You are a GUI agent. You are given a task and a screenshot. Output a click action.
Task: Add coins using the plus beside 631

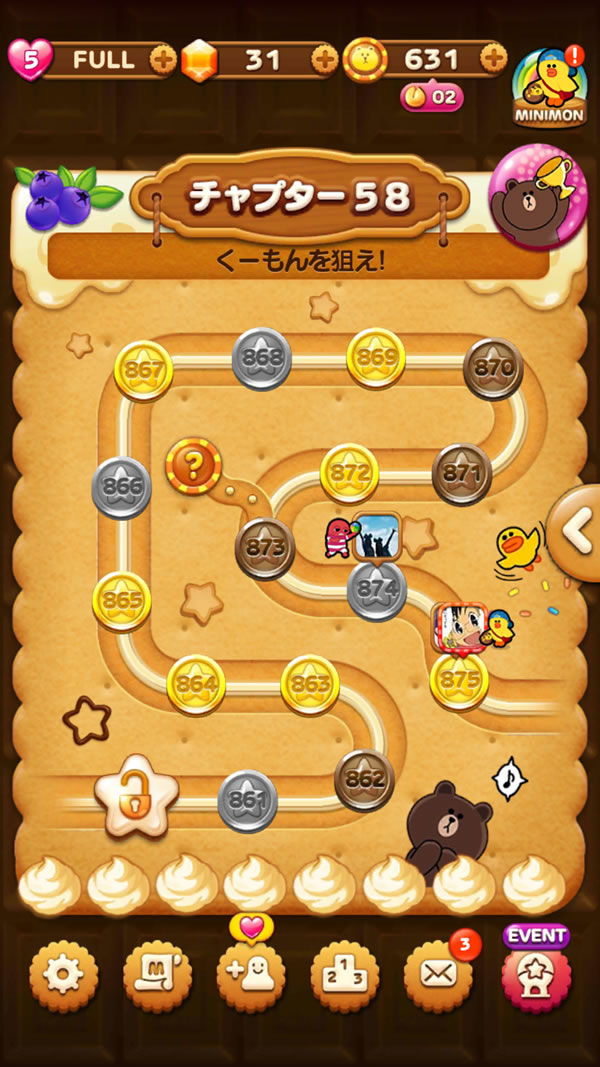click(x=493, y=60)
